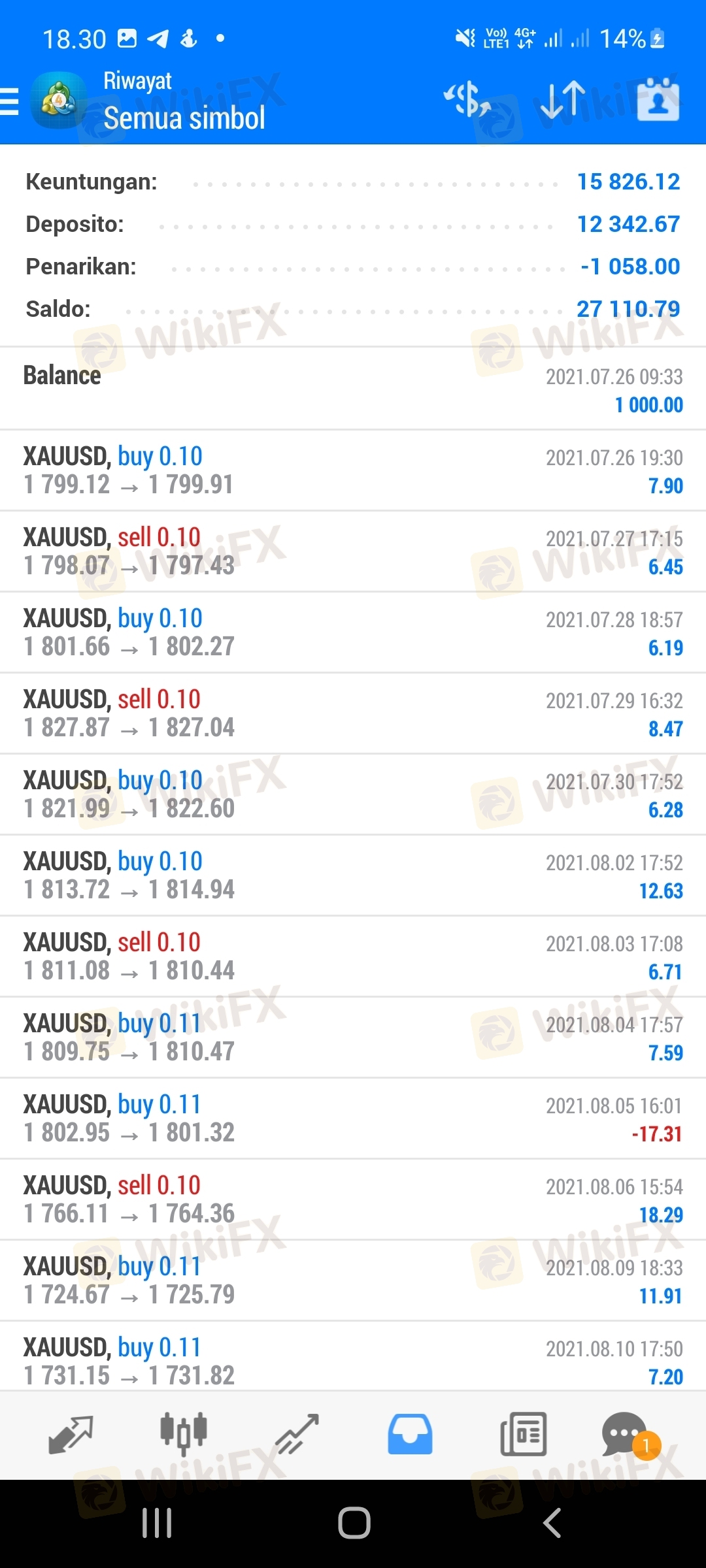Tap the system home button
Image resolution: width=706 pixels, height=1568 pixels.
coord(354,1523)
